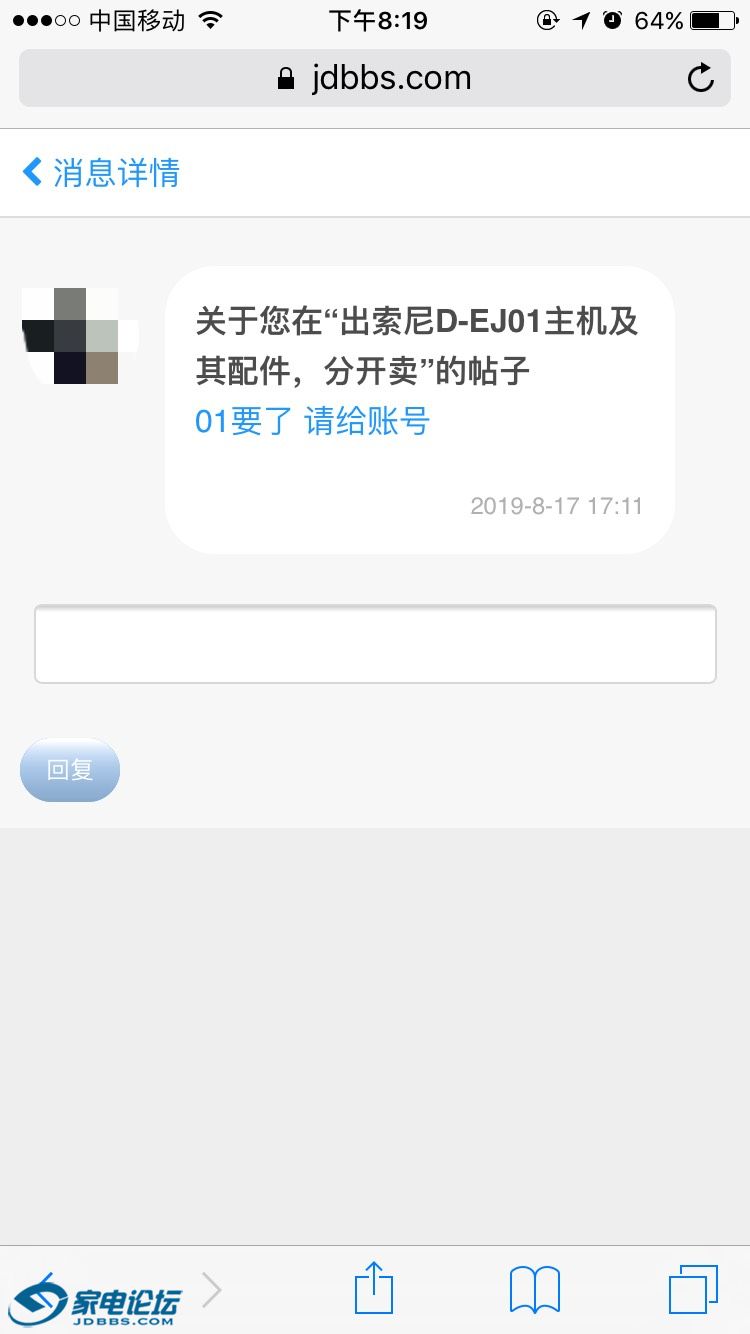Open the link 01要了 请给账号
Viewport: 750px width, 1334px height.
tap(312, 421)
